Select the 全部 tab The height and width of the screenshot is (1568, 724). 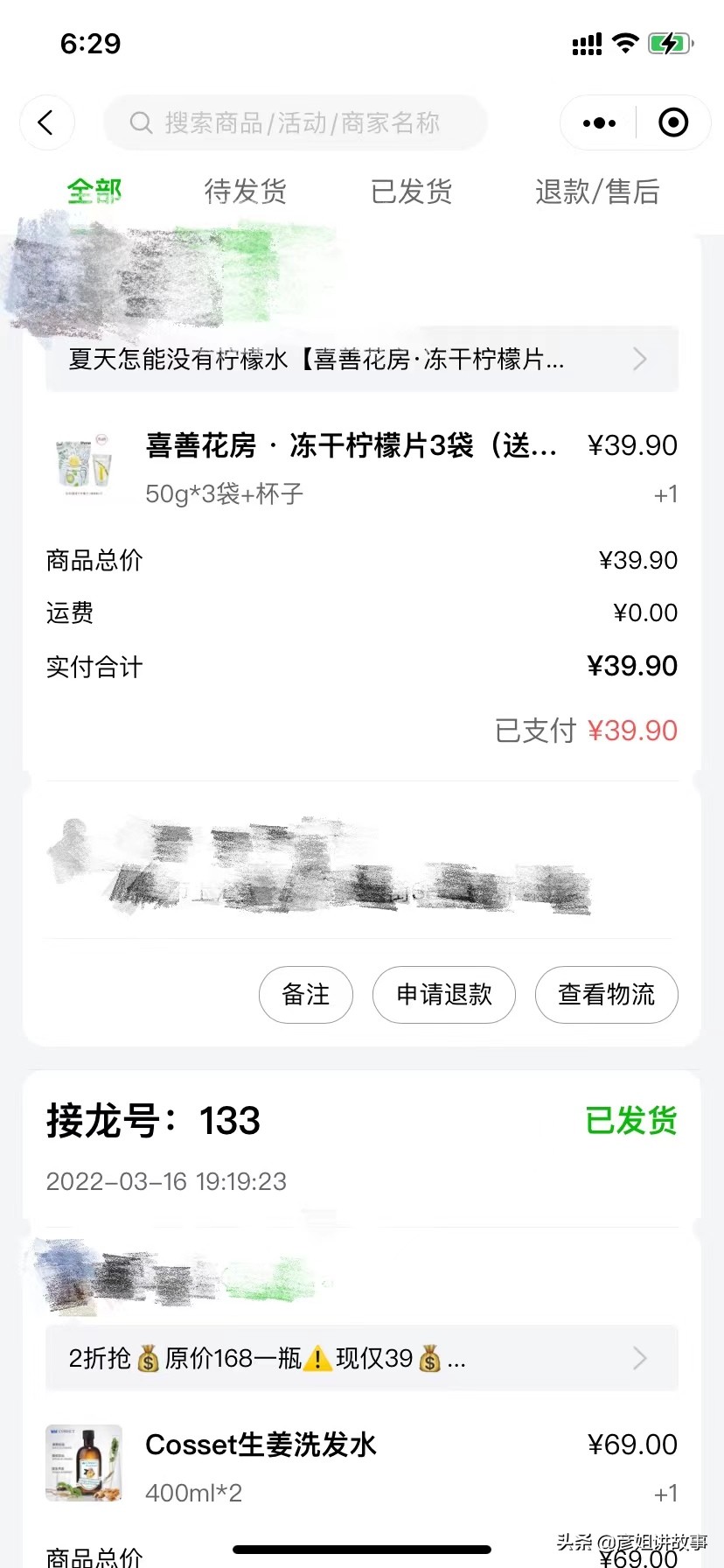(x=93, y=192)
